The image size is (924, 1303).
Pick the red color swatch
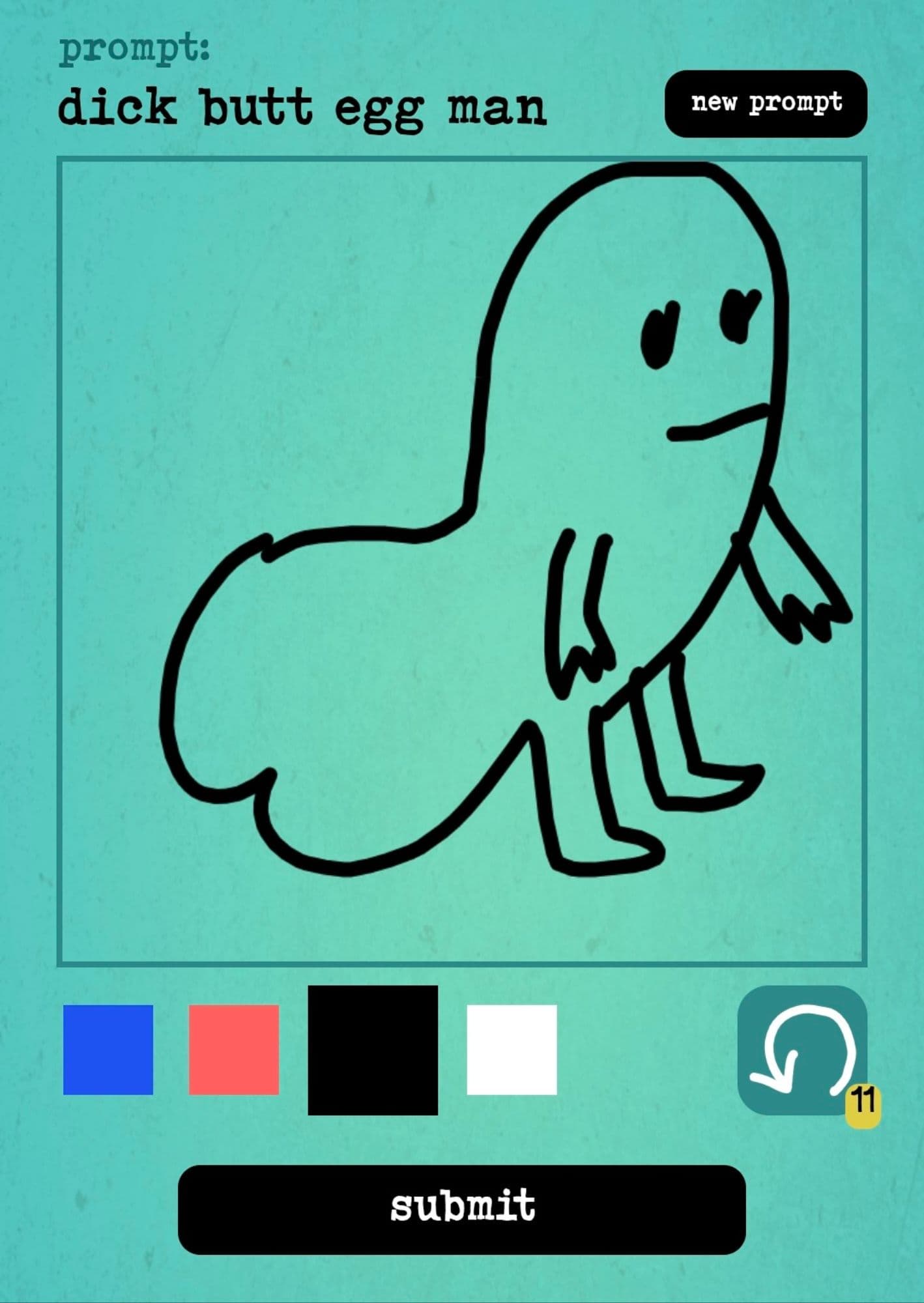pos(234,1050)
